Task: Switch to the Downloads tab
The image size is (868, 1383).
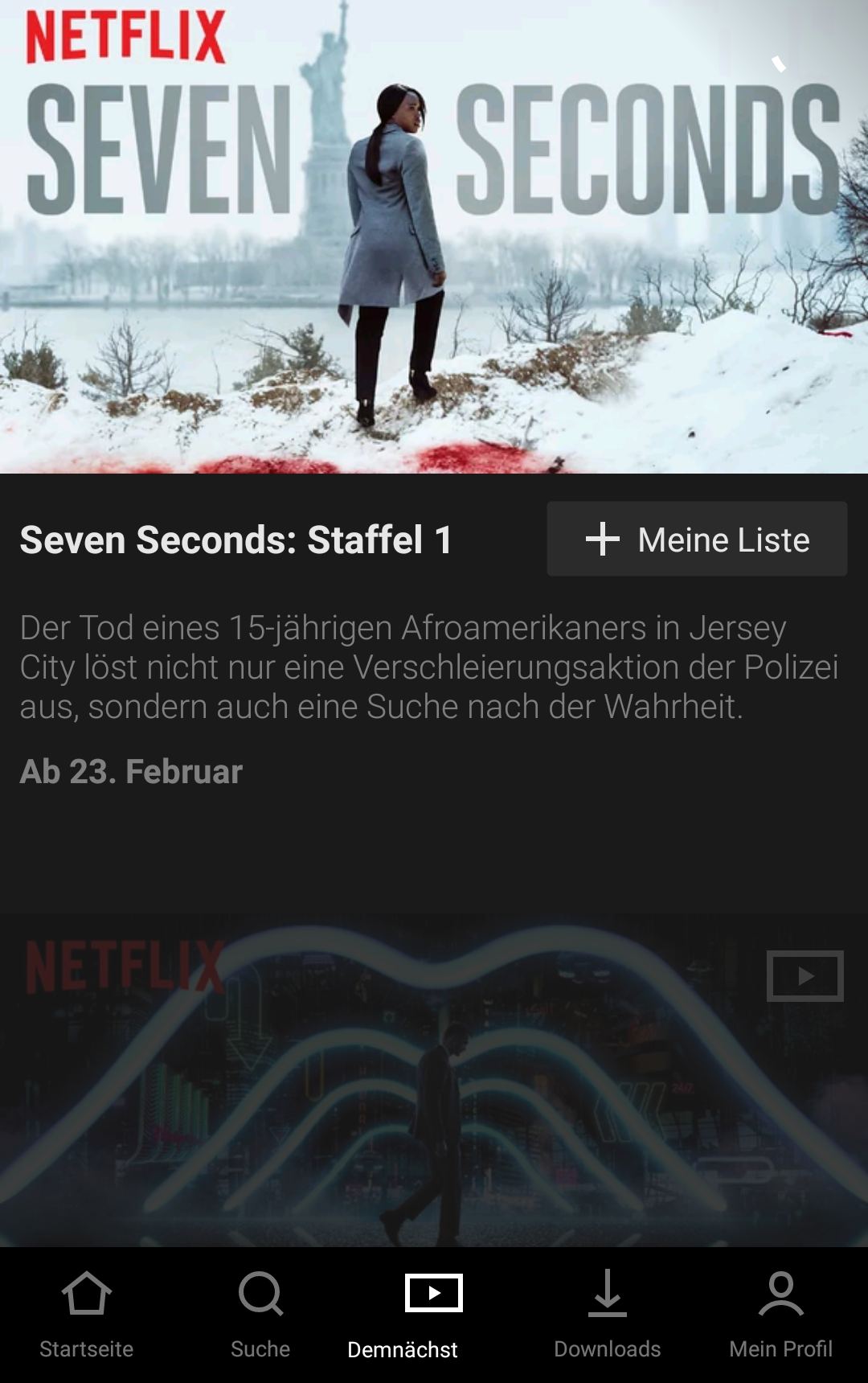Action: point(608,1314)
